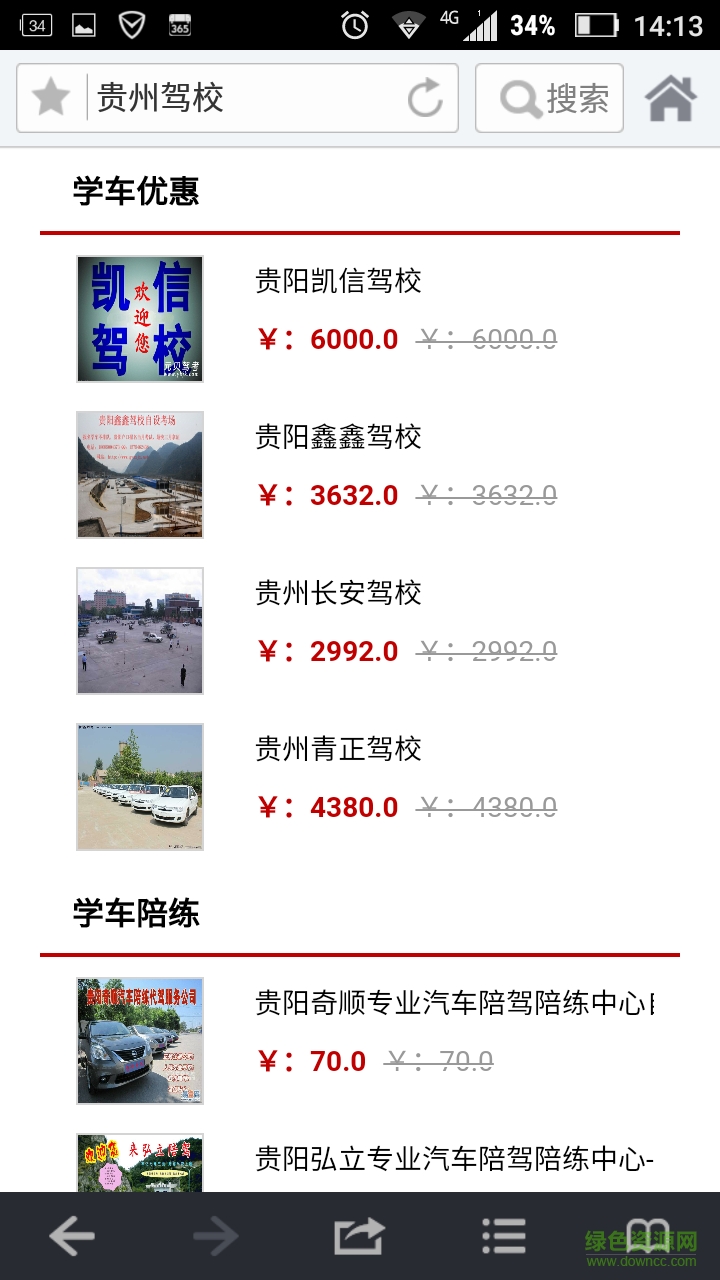Screen dimensions: 720x1280
Task: Bookmark this page with the star icon
Action: (x=51, y=98)
